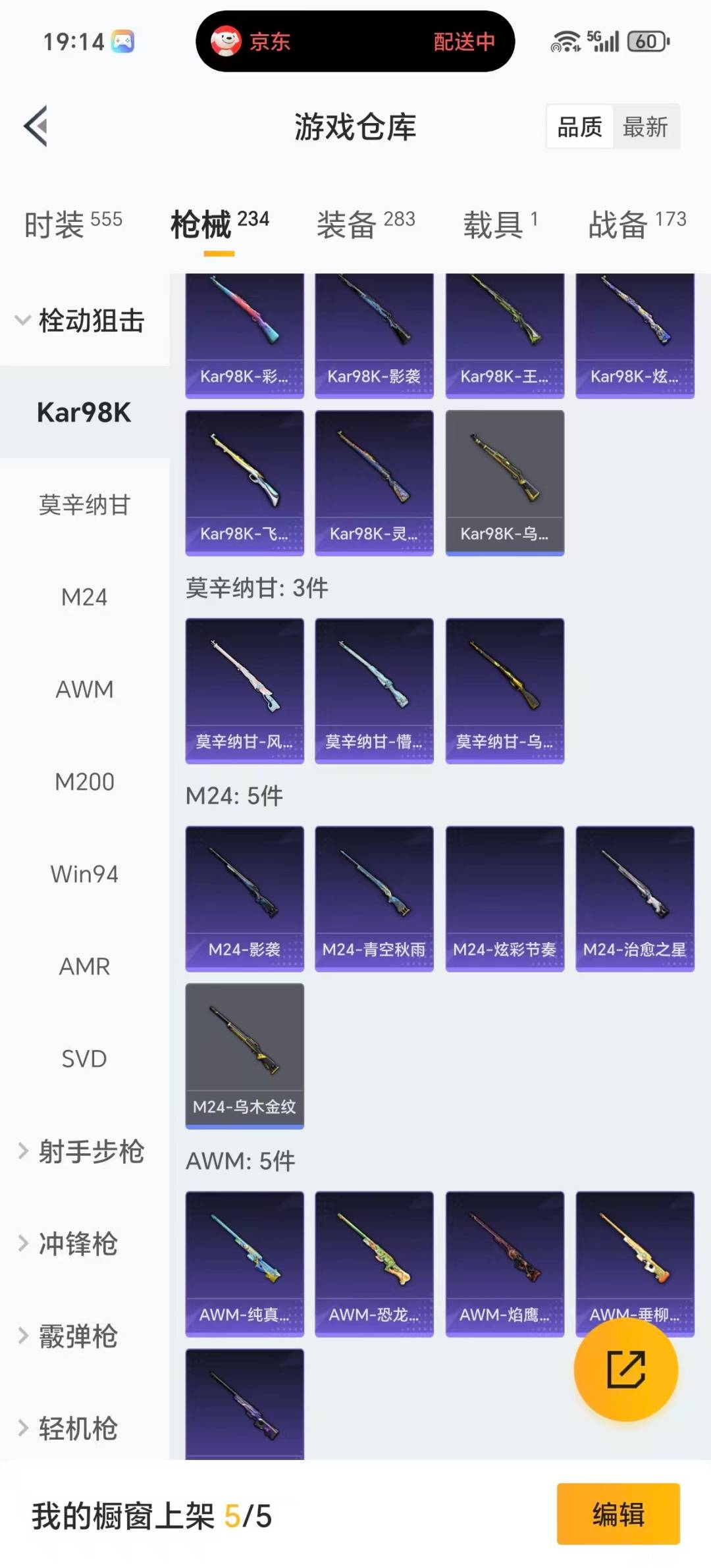
Task: Expand the 冲锋枪 category
Action: [x=79, y=1244]
